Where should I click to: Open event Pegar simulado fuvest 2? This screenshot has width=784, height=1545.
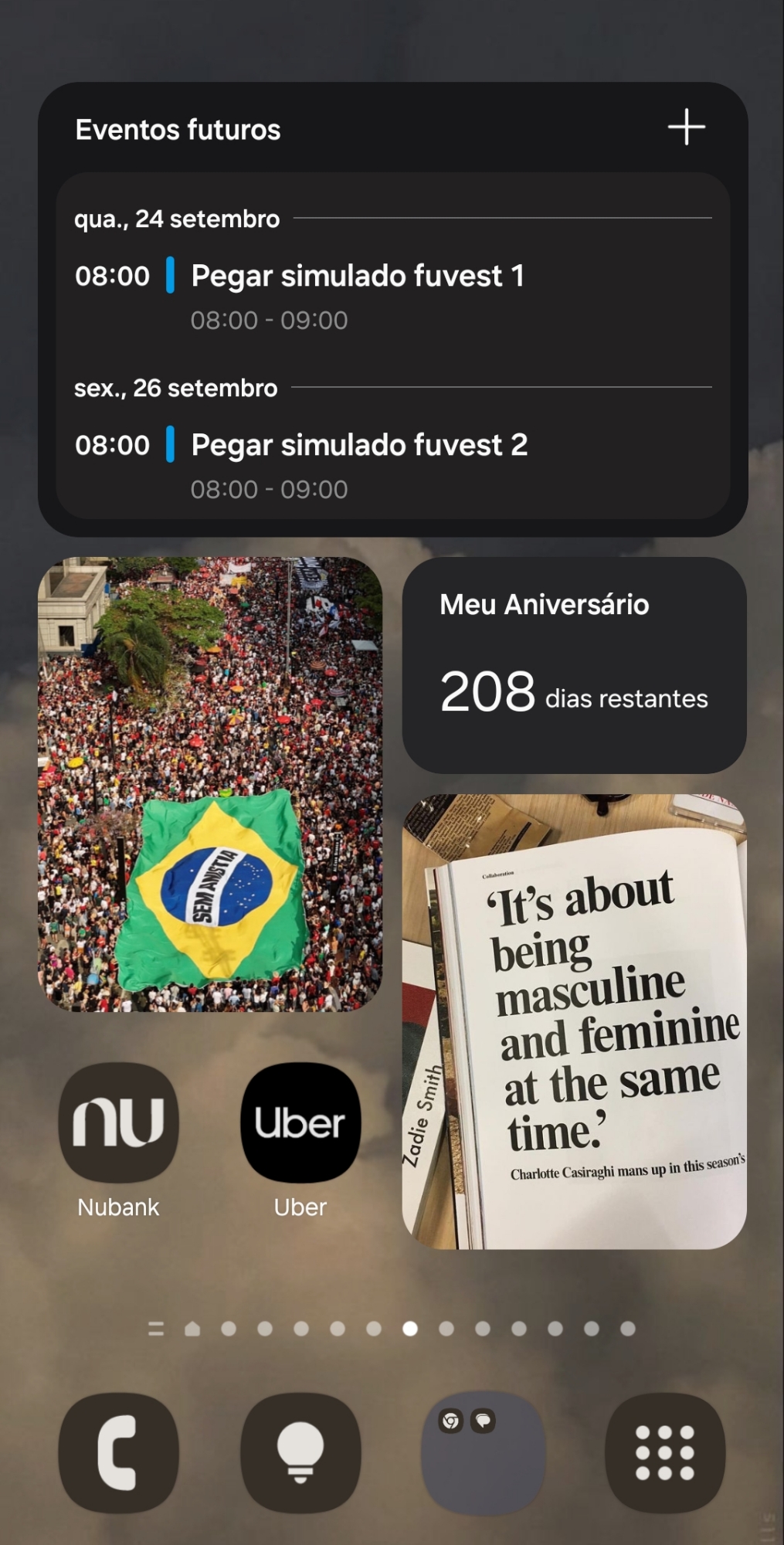[358, 446]
